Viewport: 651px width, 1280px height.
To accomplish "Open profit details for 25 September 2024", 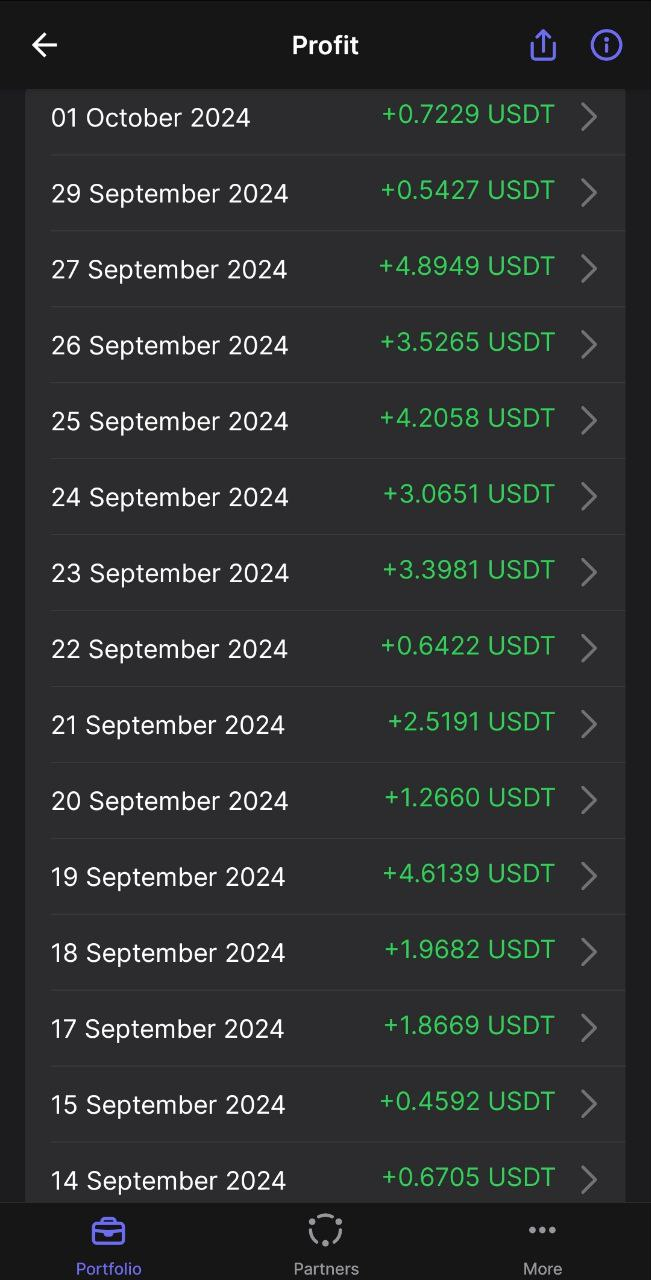I will click(x=325, y=421).
